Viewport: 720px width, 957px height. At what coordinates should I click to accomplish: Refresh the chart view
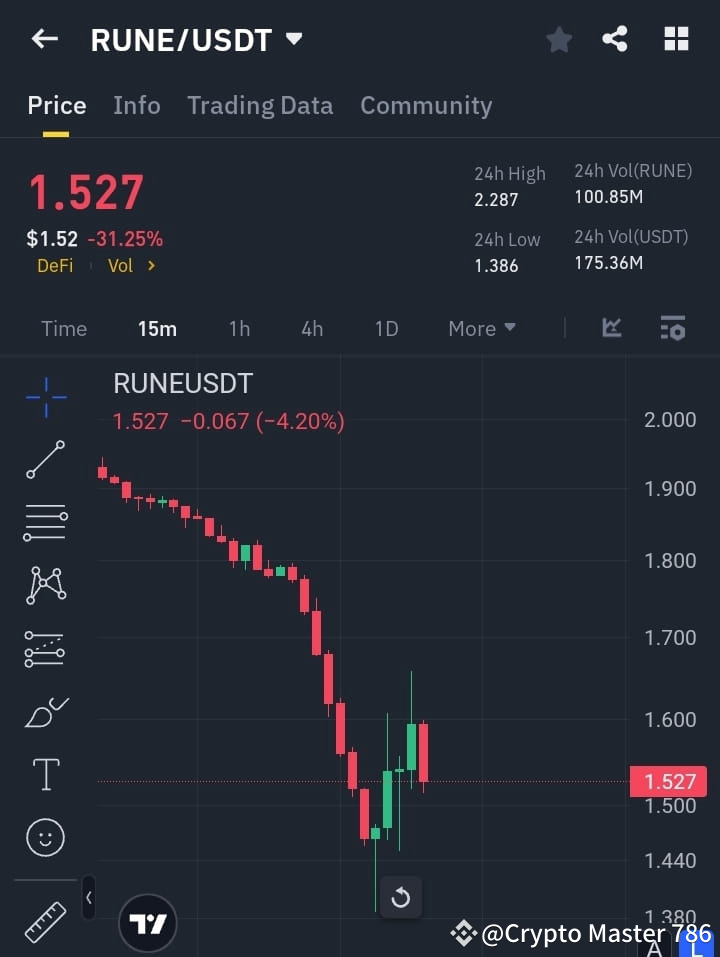401,898
